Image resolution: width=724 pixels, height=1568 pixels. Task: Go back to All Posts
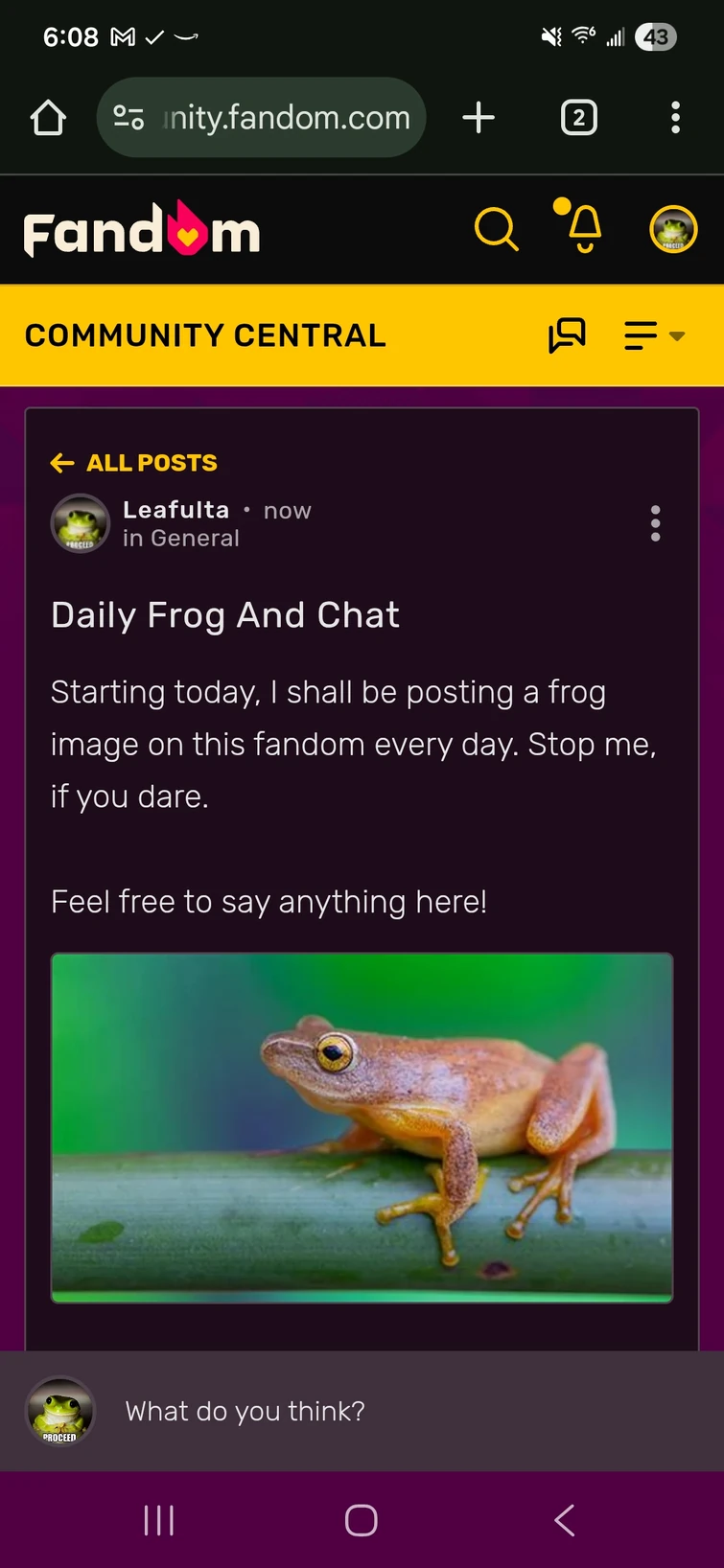(134, 463)
